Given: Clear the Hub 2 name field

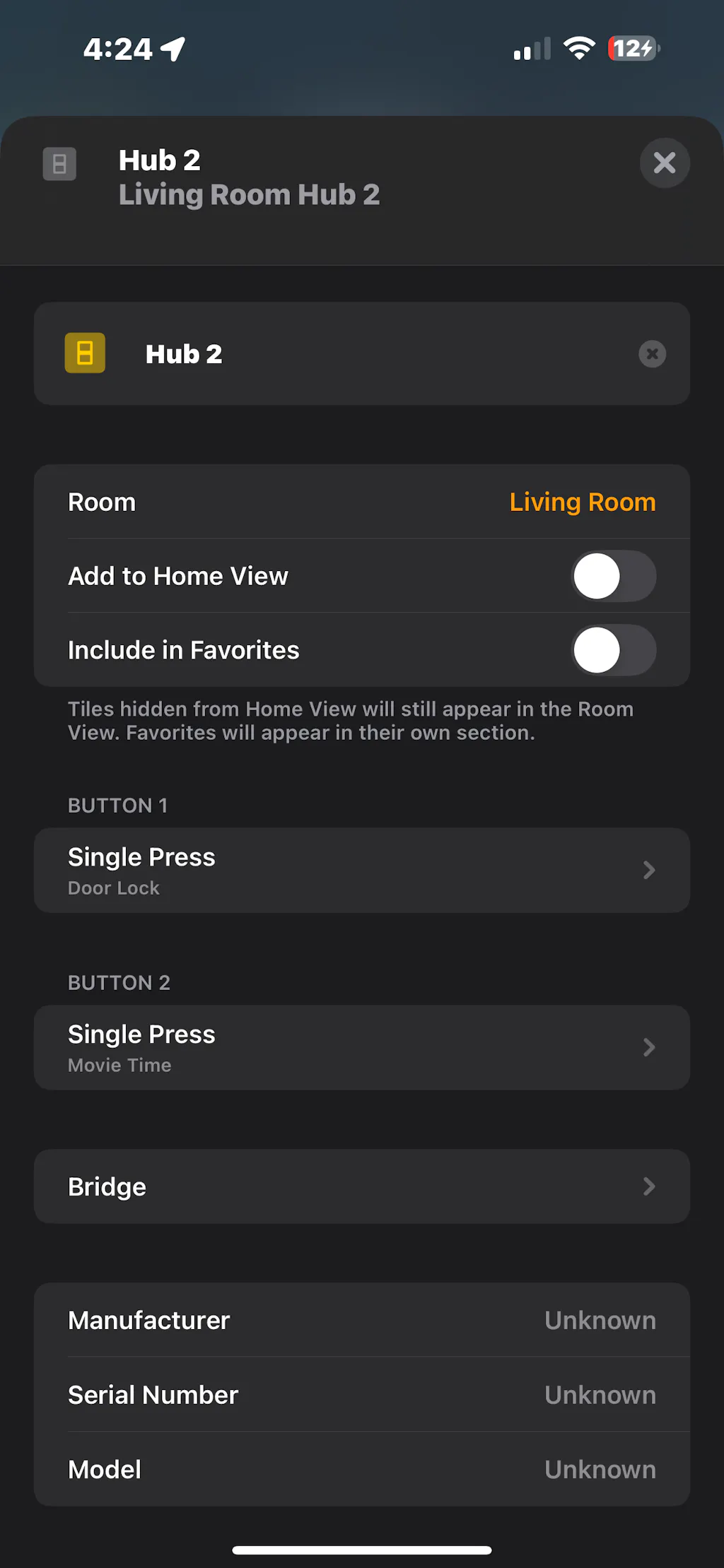Looking at the screenshot, I should pos(652,354).
